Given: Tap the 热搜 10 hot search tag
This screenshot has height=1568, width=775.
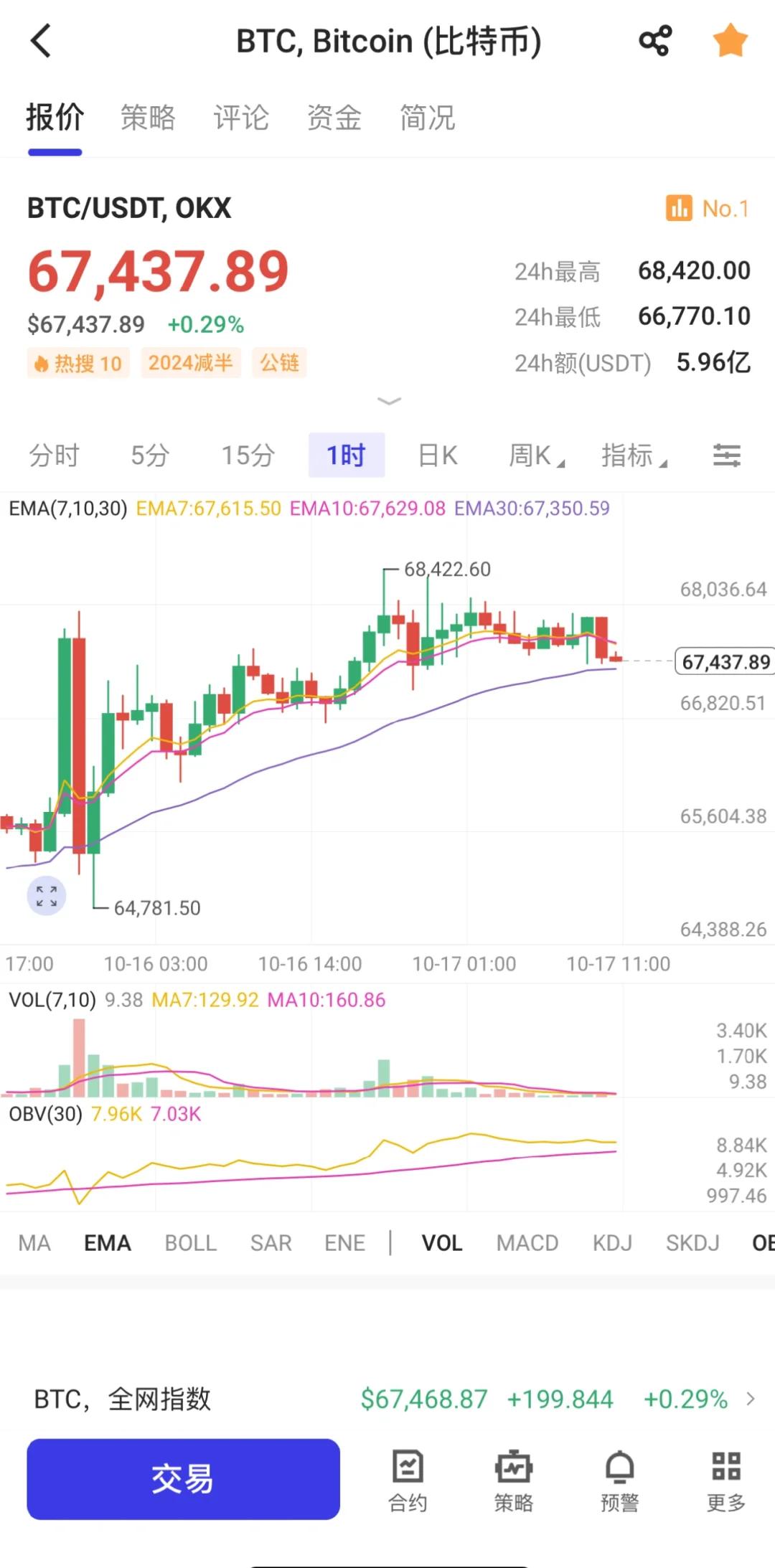Looking at the screenshot, I should coord(77,364).
